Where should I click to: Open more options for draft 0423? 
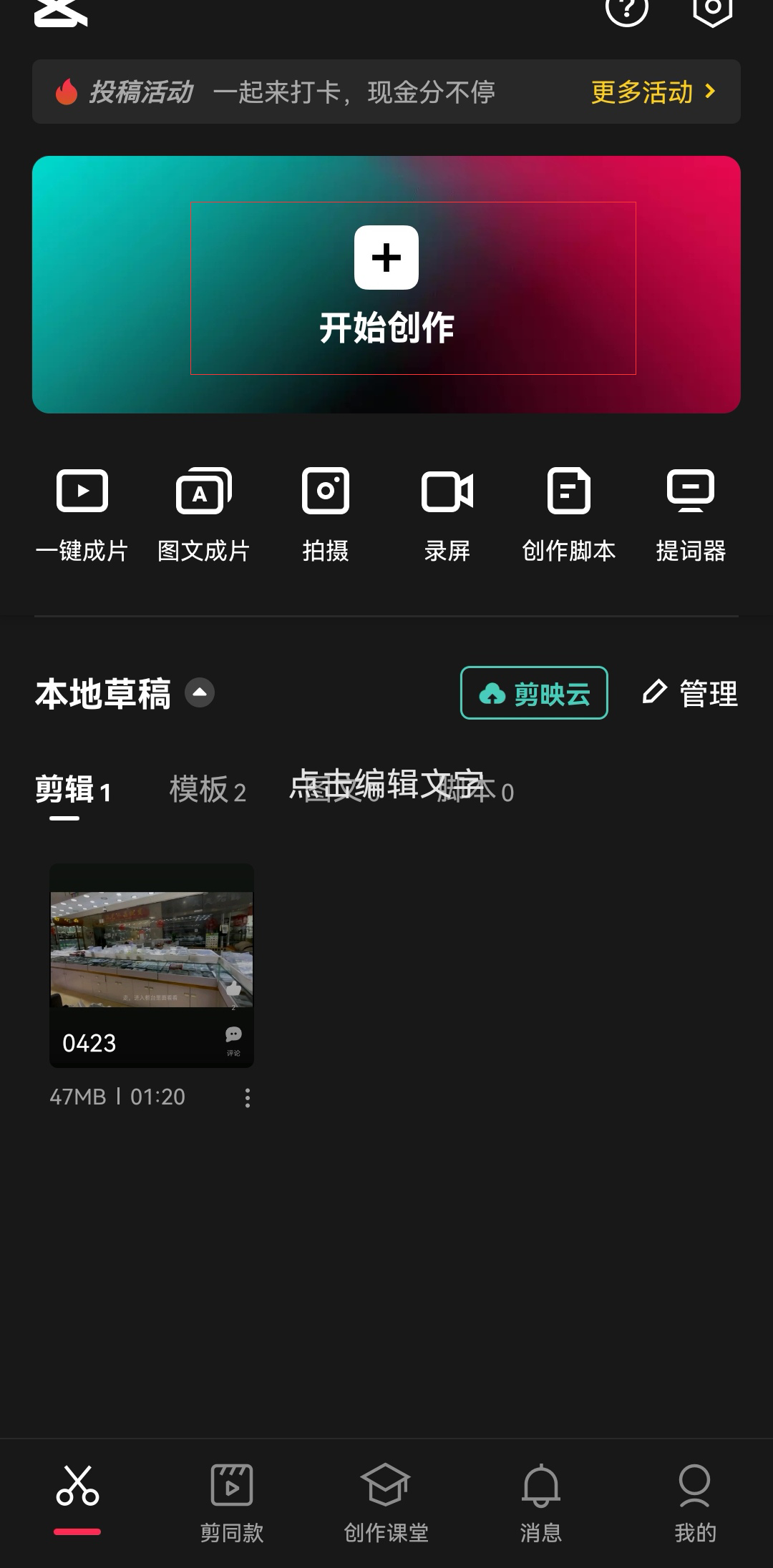click(x=248, y=1098)
